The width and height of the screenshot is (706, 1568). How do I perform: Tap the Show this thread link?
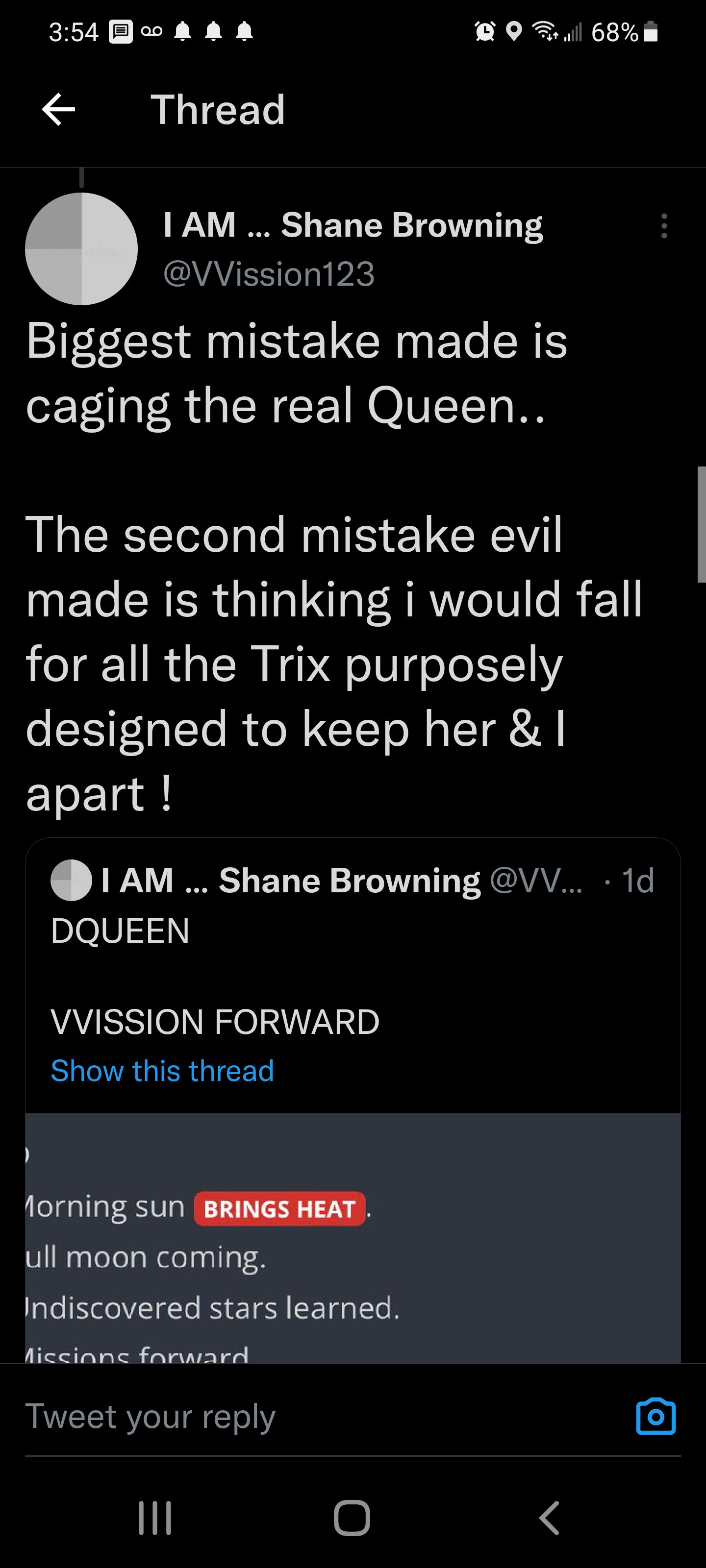(162, 1071)
